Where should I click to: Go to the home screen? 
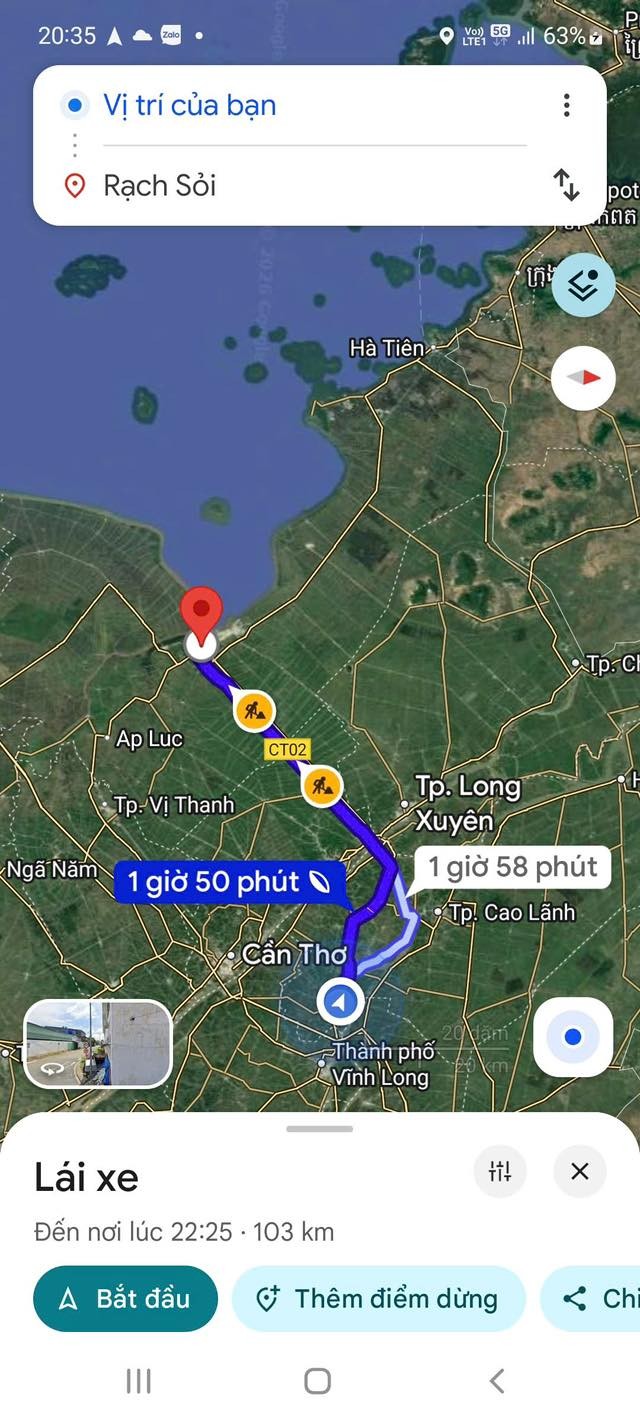click(318, 1381)
